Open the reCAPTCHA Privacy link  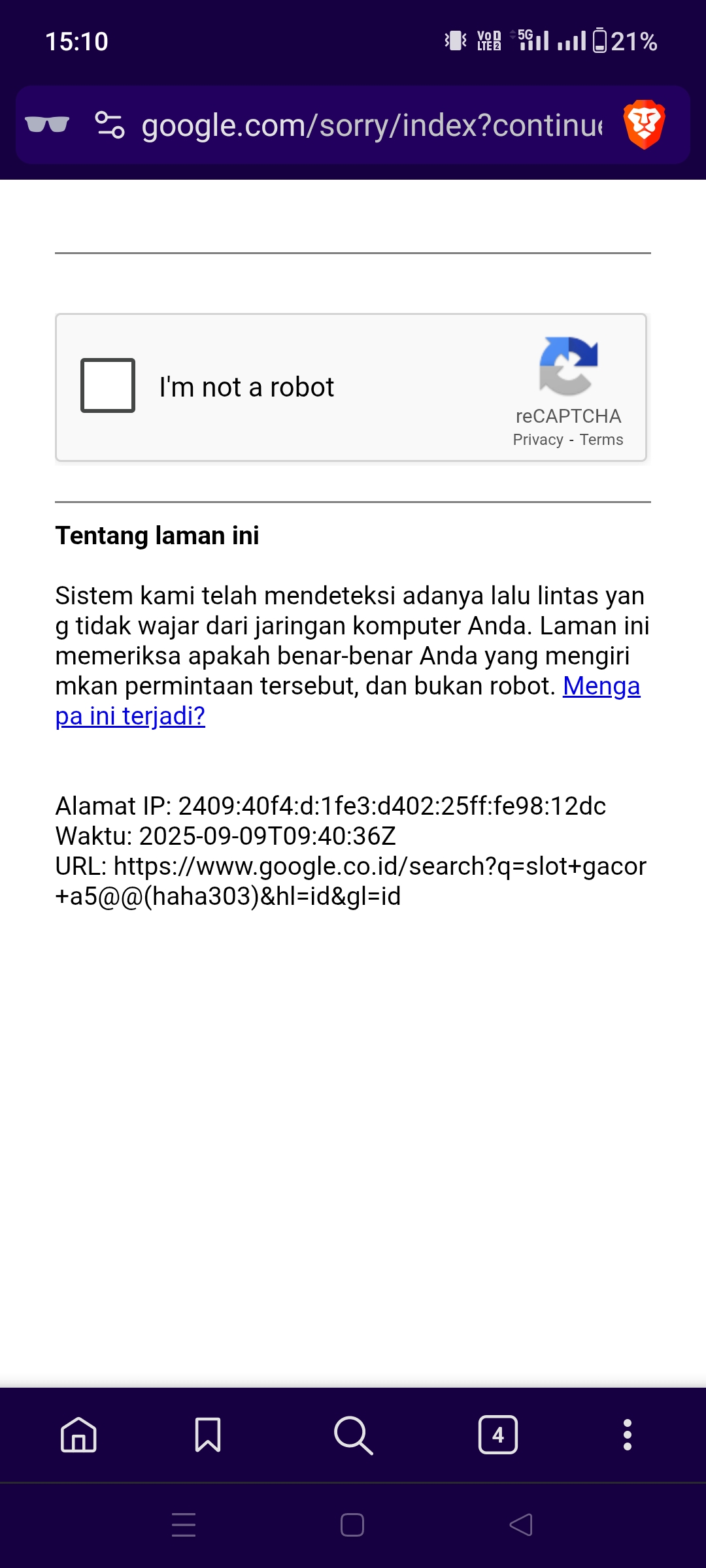tap(537, 440)
